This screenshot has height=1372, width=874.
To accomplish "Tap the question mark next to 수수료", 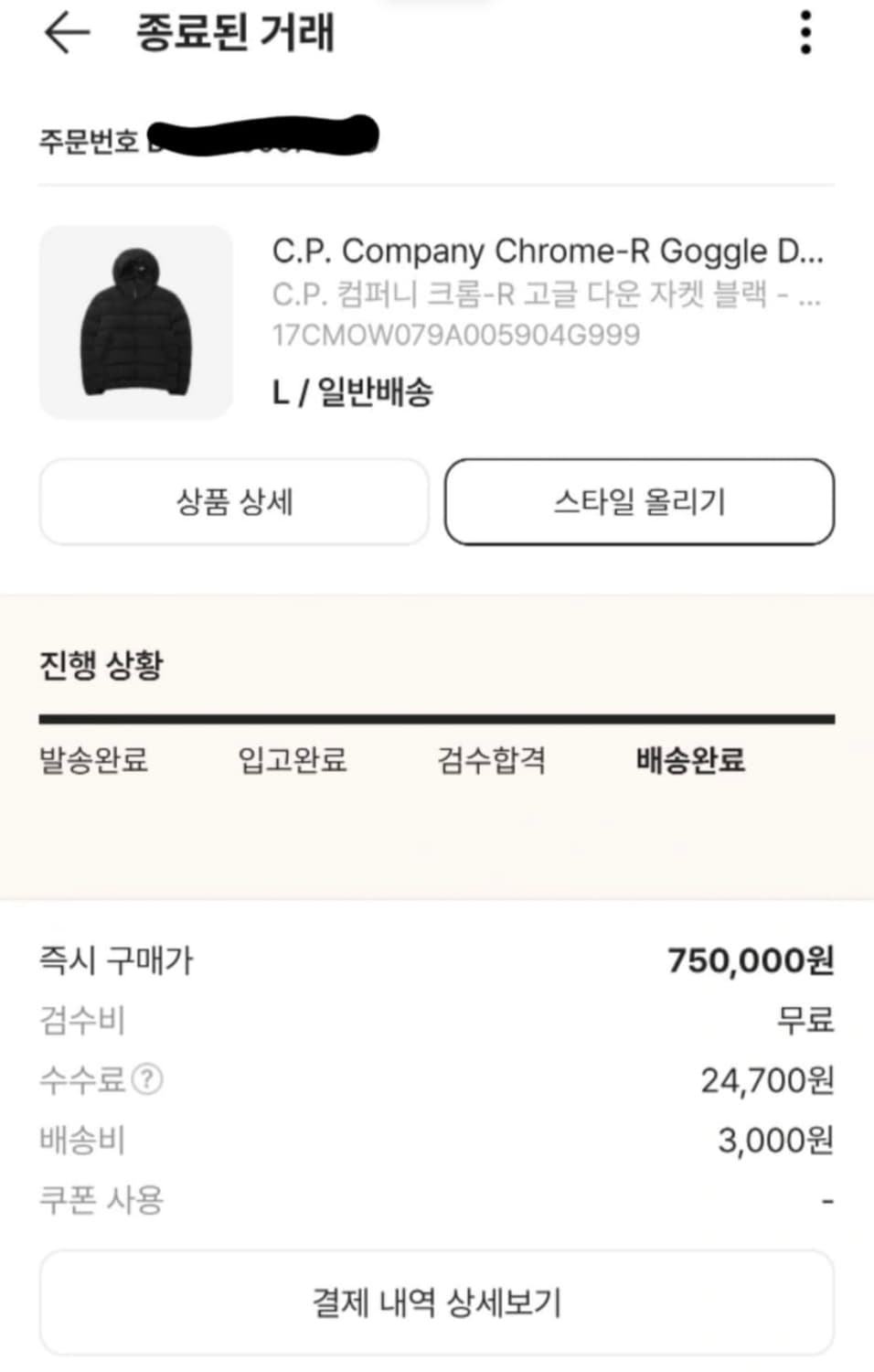I will pos(147,1079).
